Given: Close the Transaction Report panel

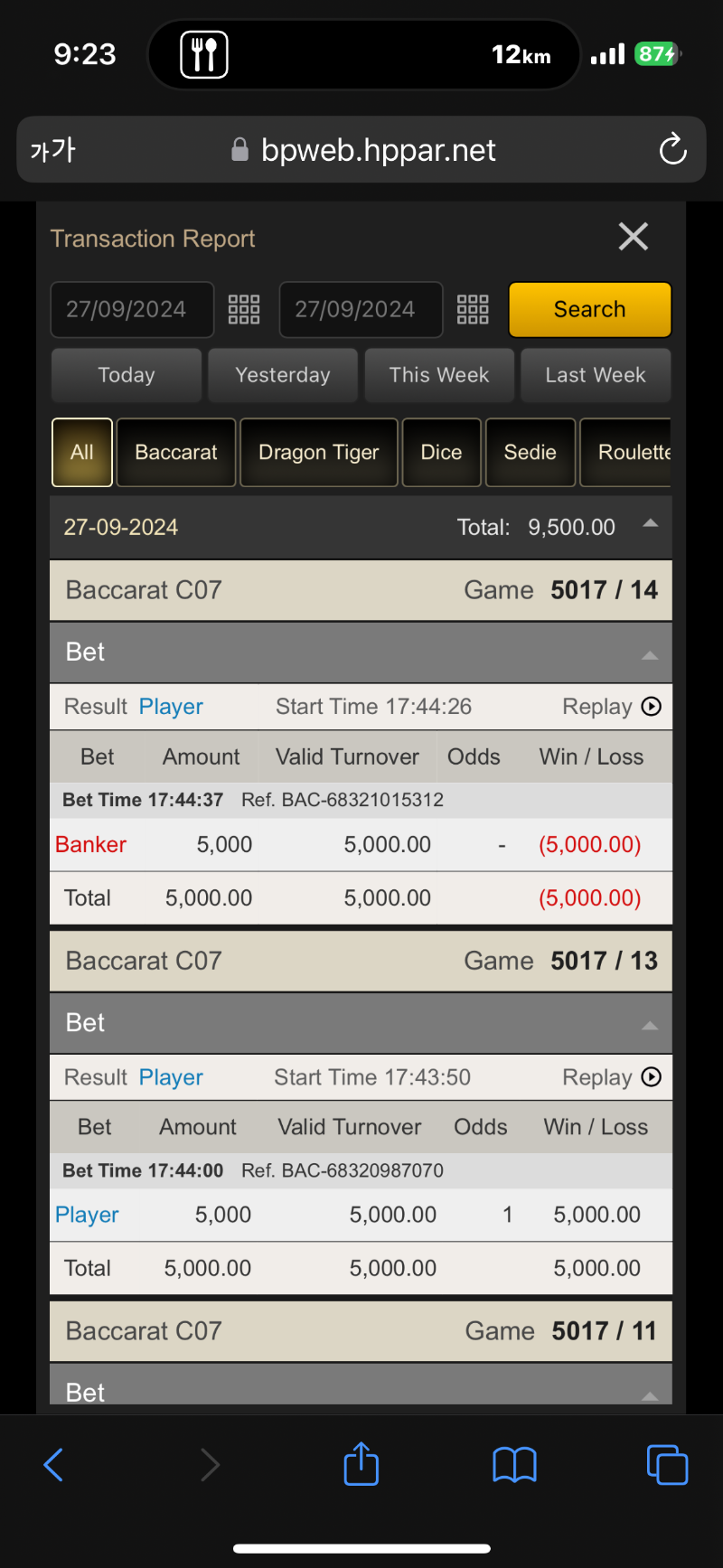Looking at the screenshot, I should click(x=634, y=237).
